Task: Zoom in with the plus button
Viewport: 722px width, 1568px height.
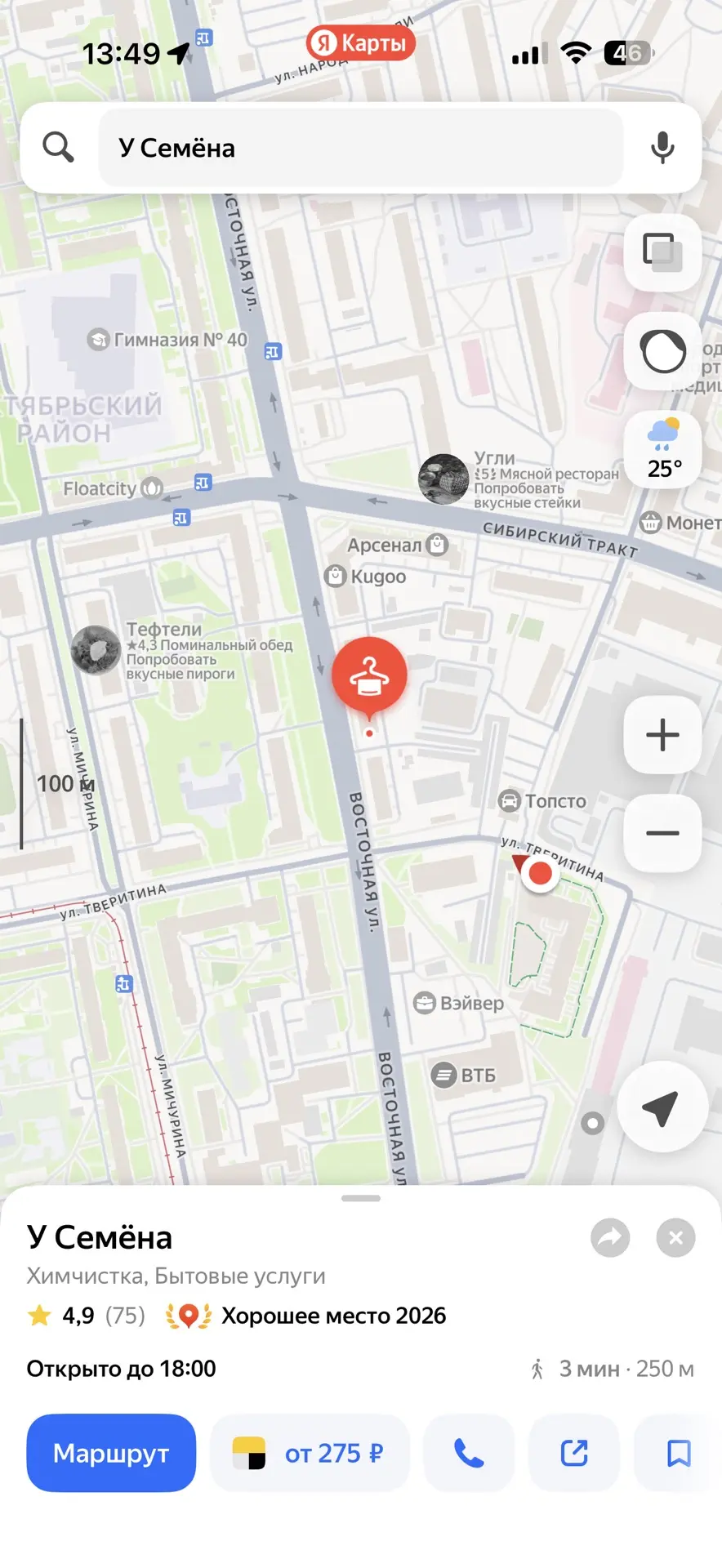Action: (x=662, y=735)
